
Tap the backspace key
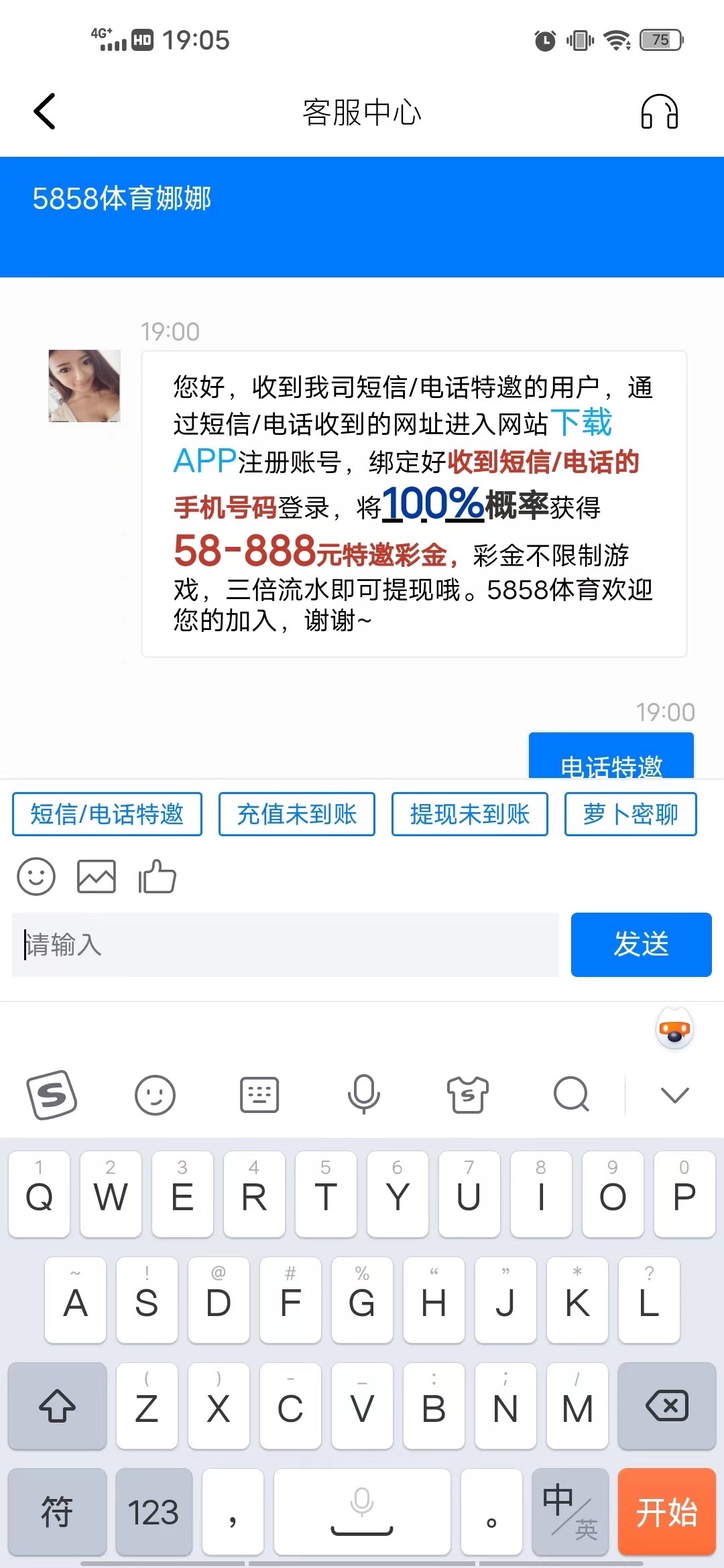point(666,1406)
